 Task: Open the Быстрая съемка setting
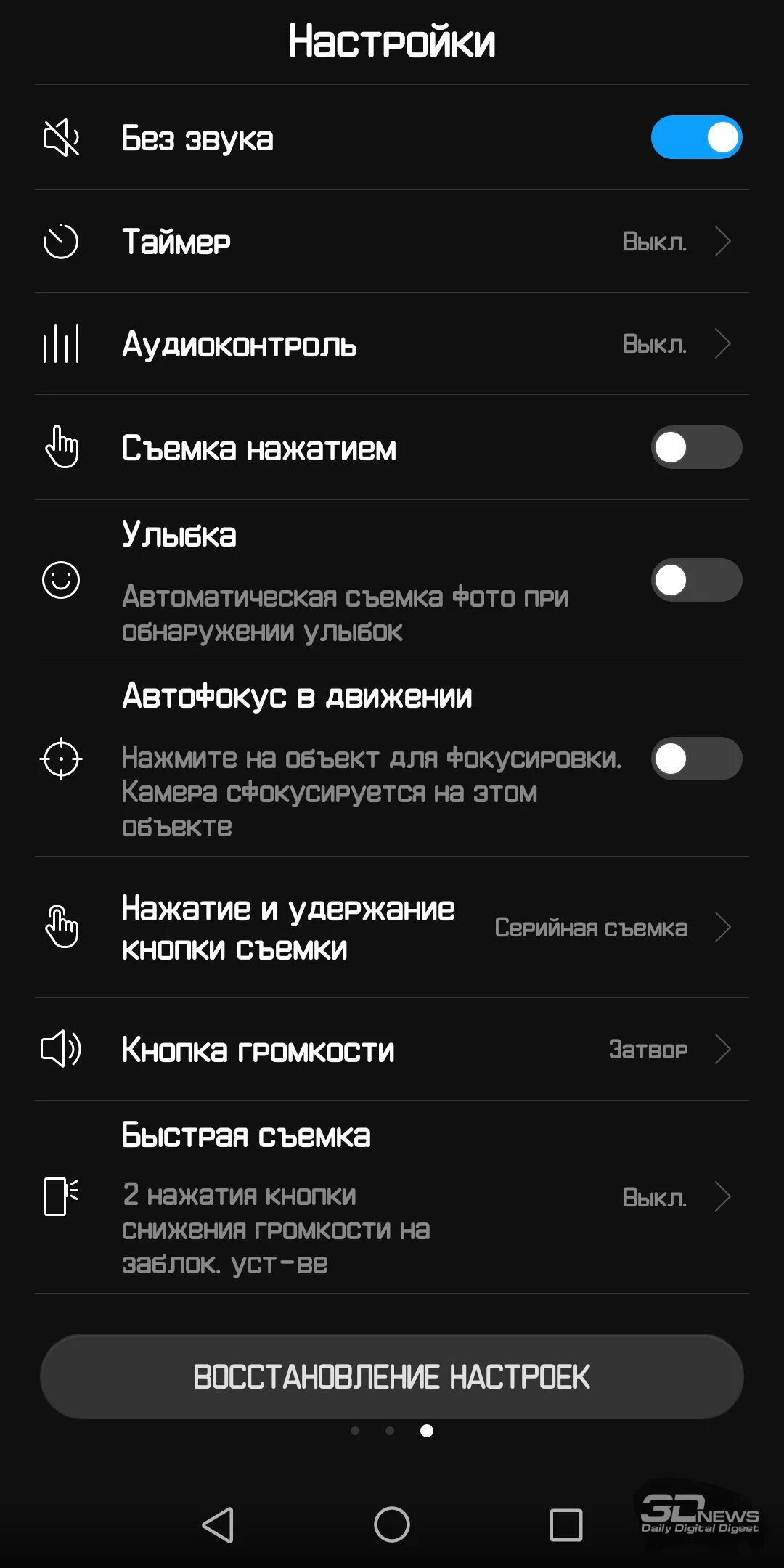click(392, 1197)
